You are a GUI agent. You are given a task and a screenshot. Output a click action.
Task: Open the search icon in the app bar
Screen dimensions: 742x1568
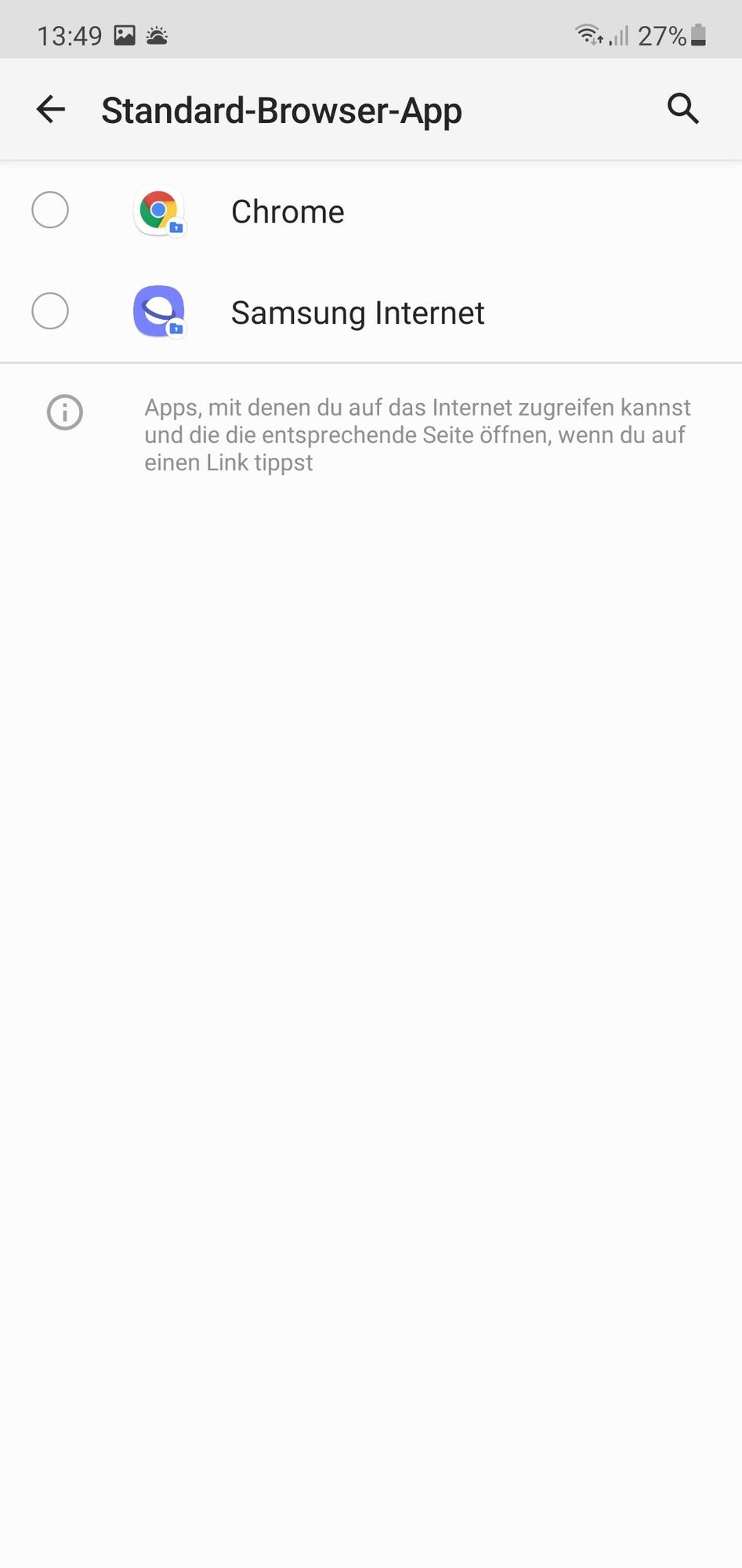[682, 109]
